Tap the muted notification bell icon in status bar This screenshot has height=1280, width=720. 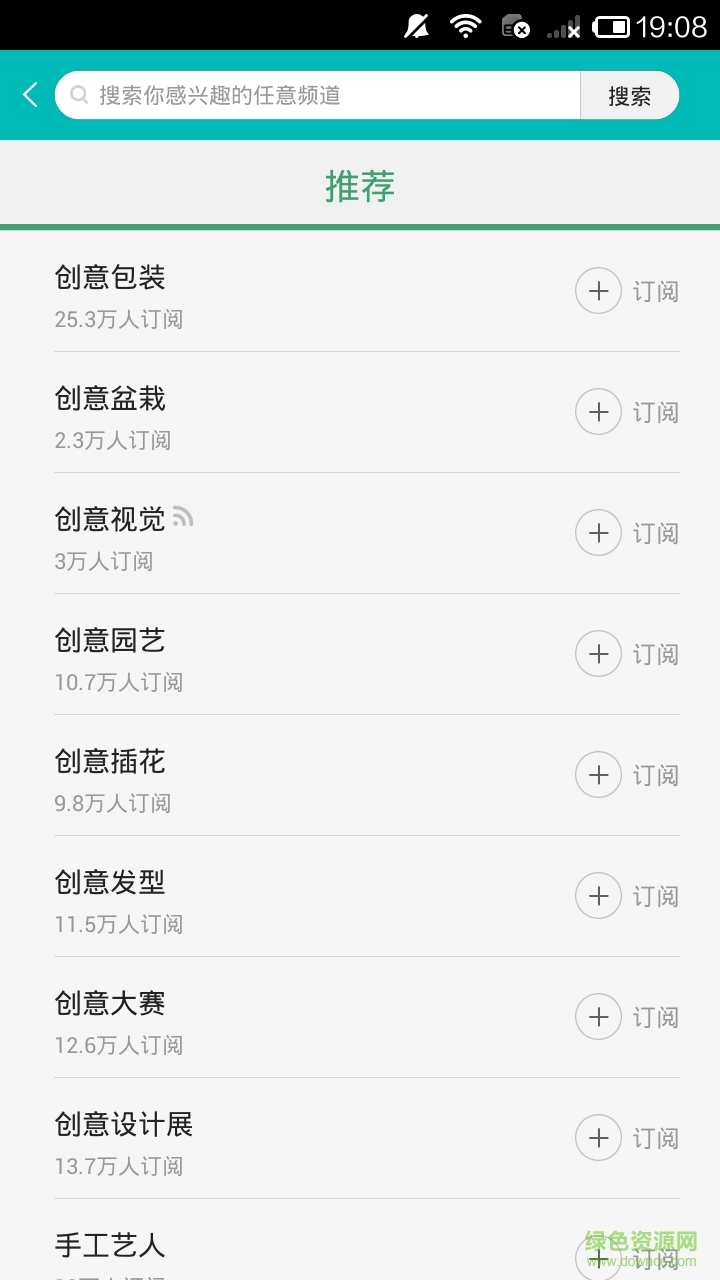[x=418, y=26]
